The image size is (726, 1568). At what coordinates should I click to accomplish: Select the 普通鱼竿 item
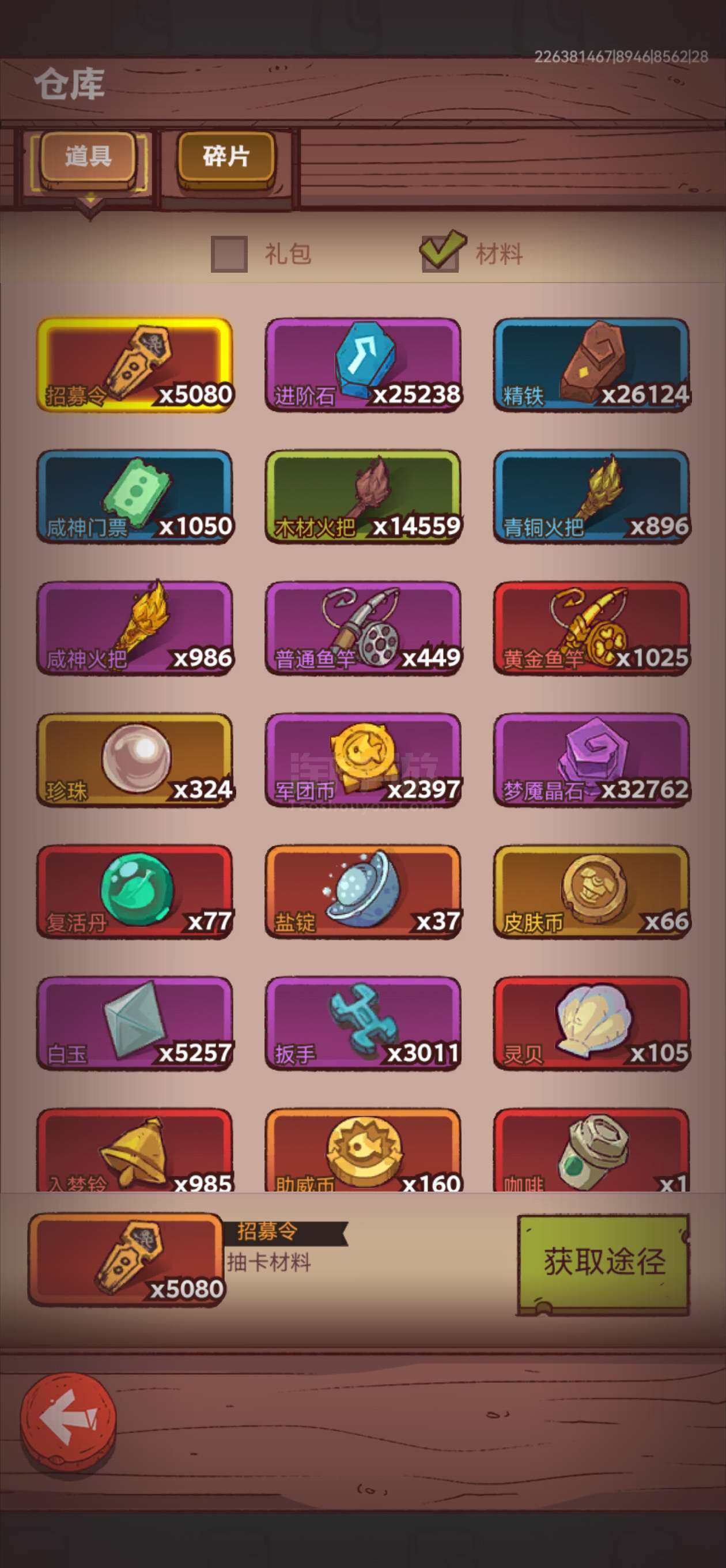(x=362, y=628)
